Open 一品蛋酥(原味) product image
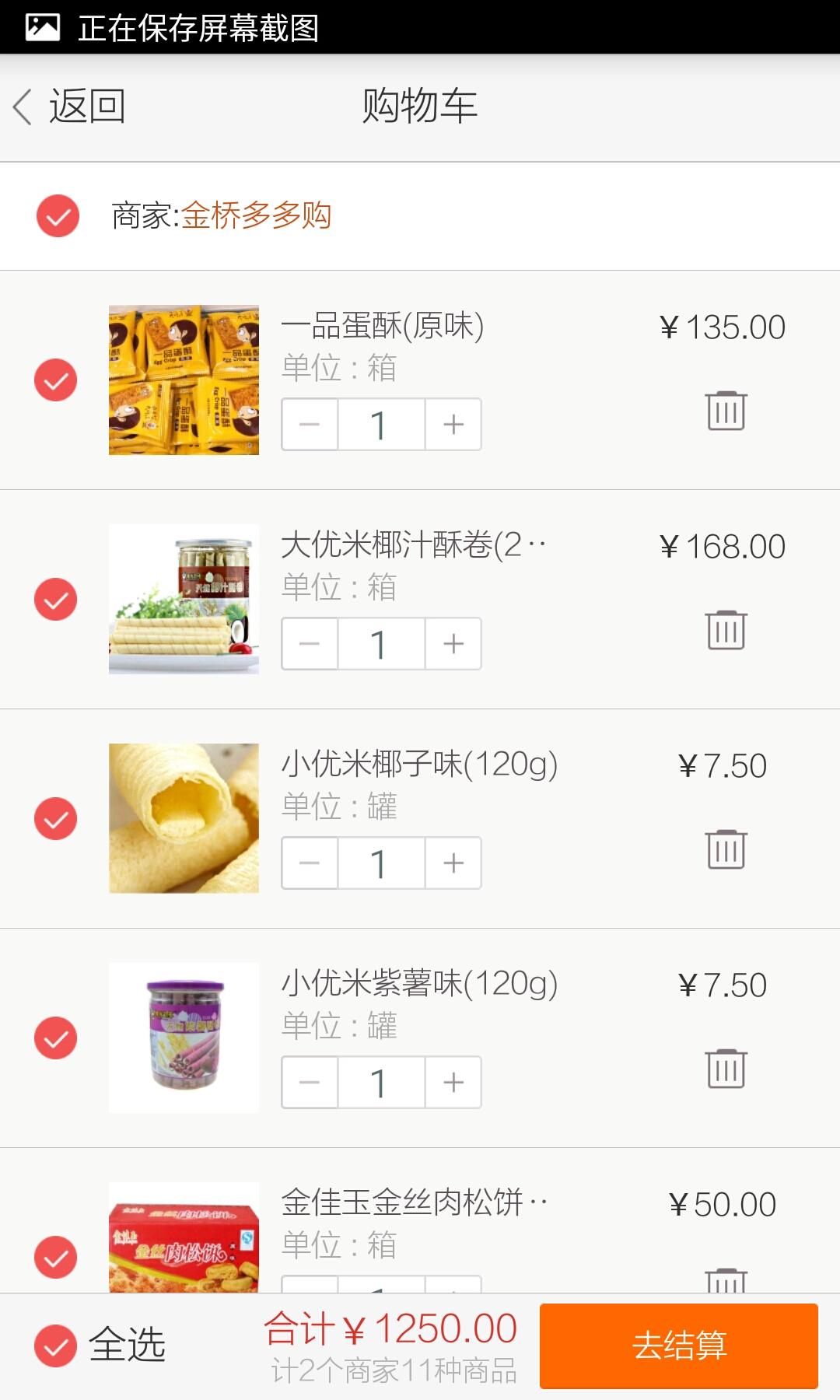840x1400 pixels. point(184,380)
